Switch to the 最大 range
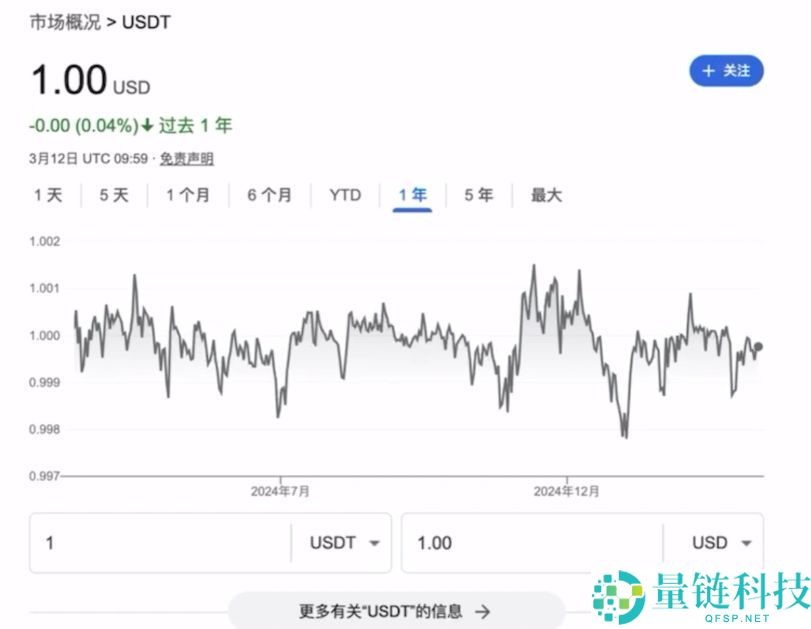This screenshot has height=629, width=811. tap(546, 195)
